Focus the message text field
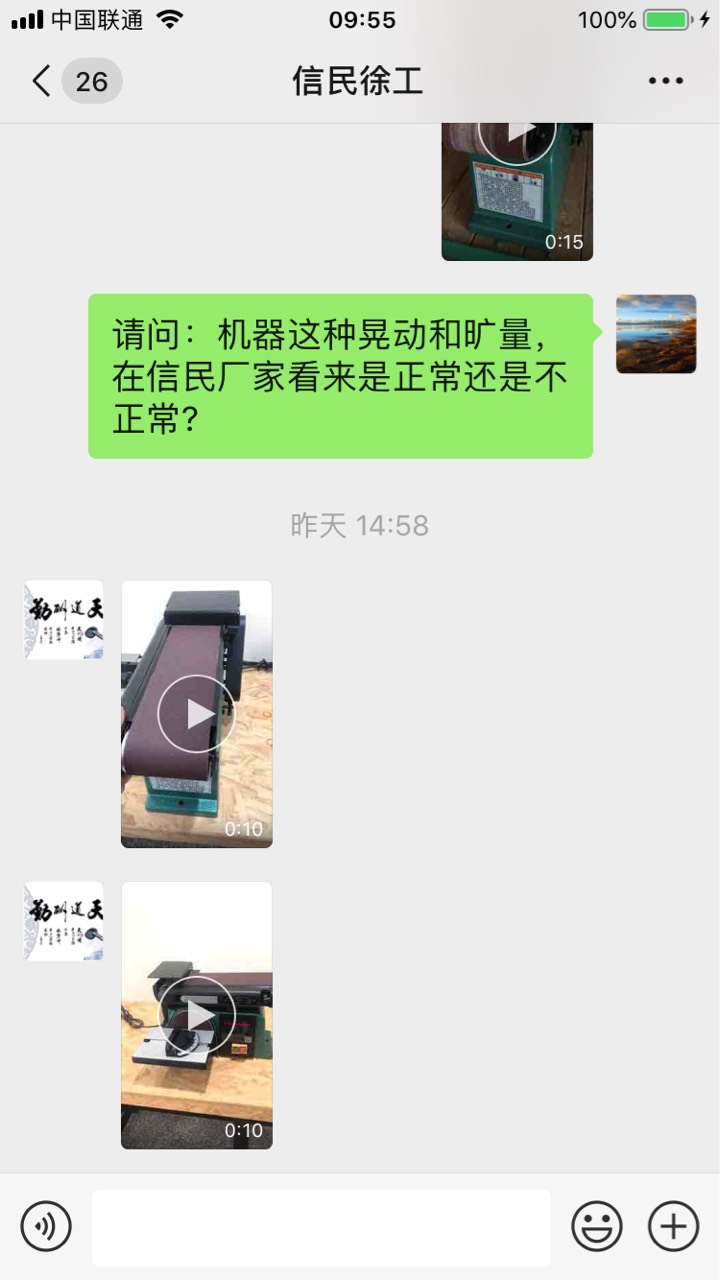 tap(321, 1227)
